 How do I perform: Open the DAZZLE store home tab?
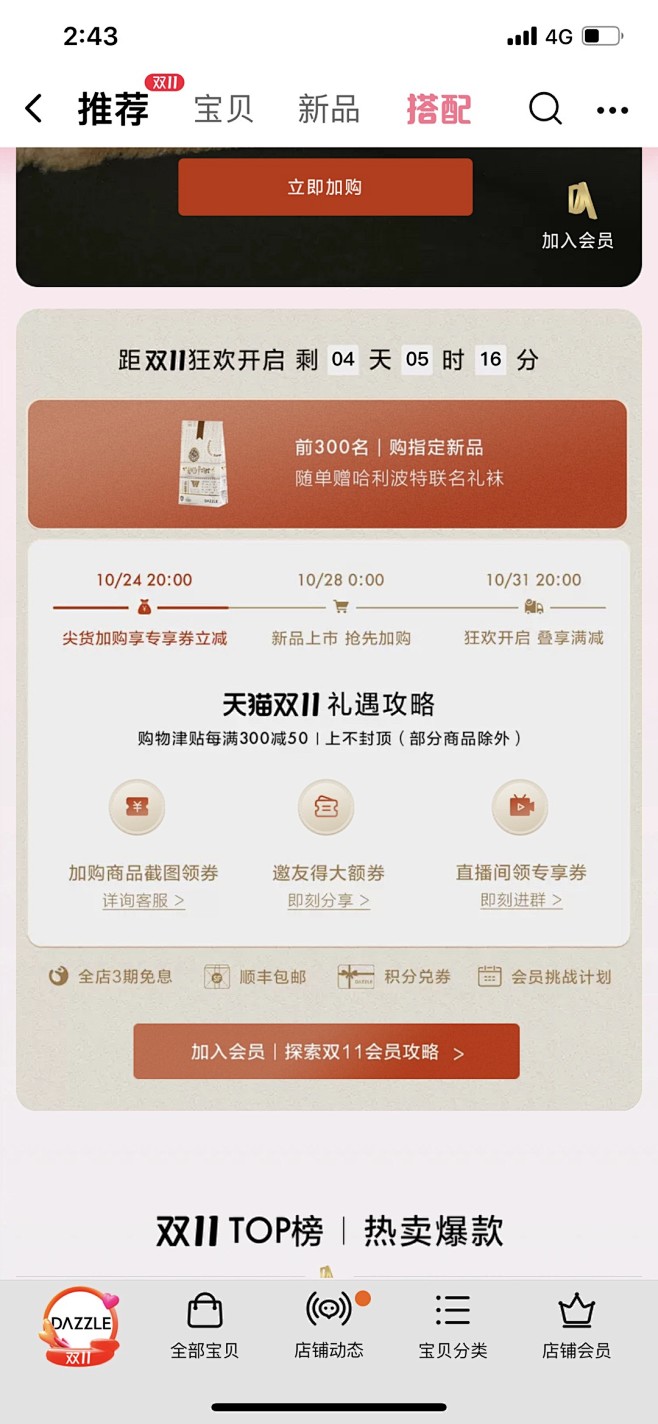click(80, 1325)
